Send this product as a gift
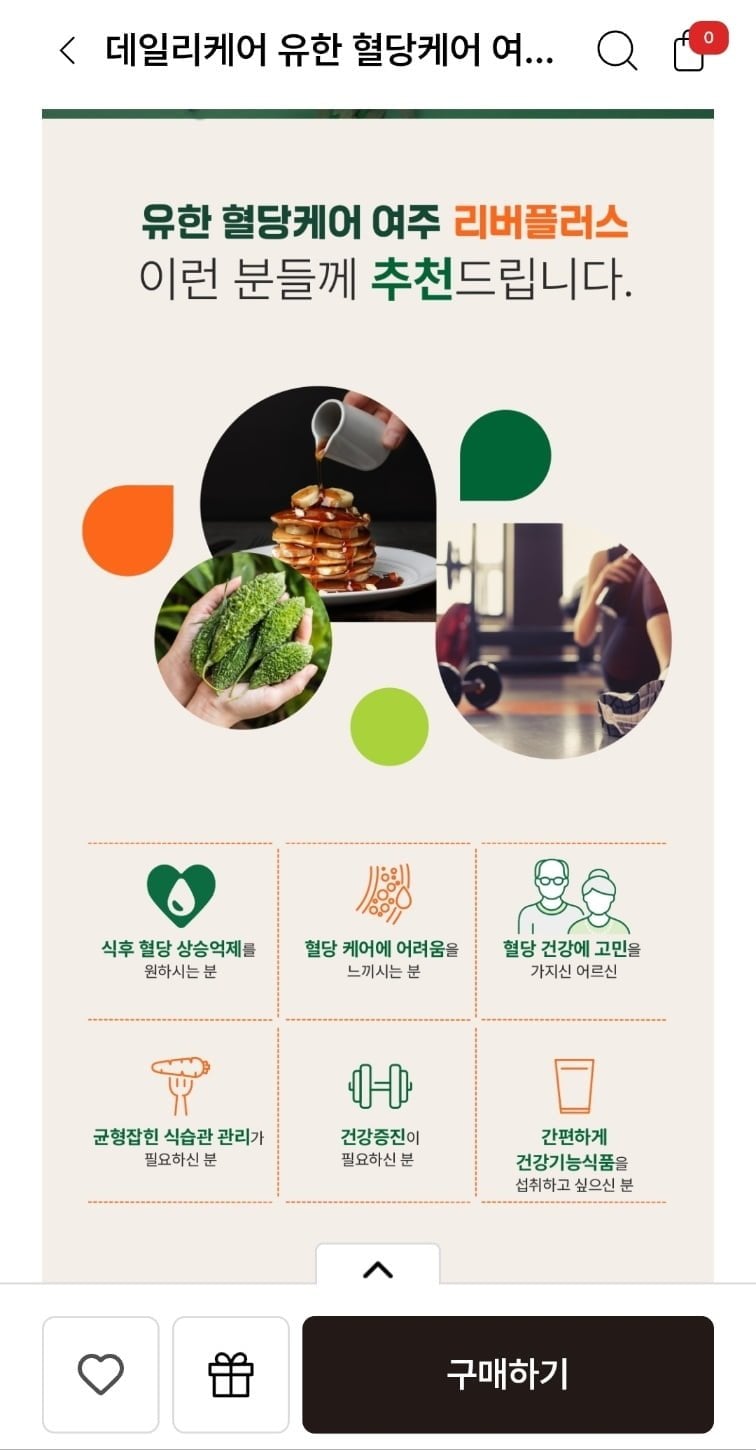This screenshot has height=1450, width=756. tap(231, 1374)
